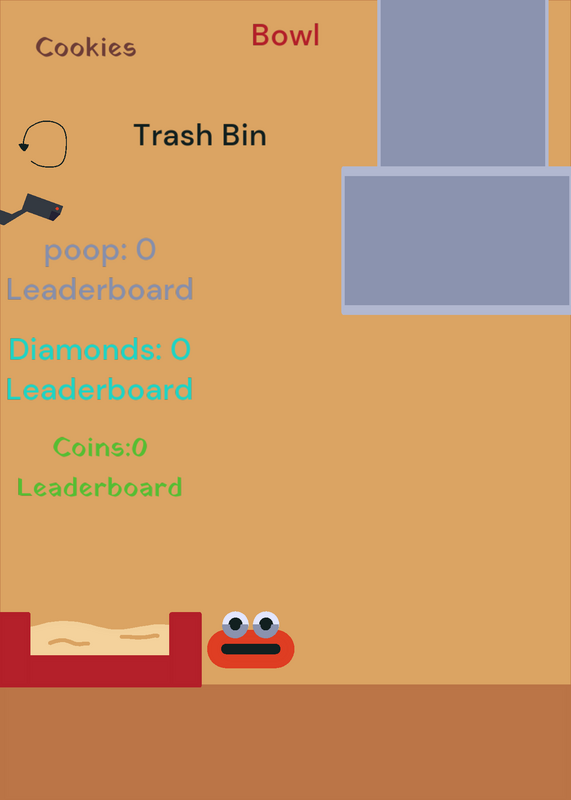
Task: Tap the circular reset arrow icon
Action: [x=43, y=144]
